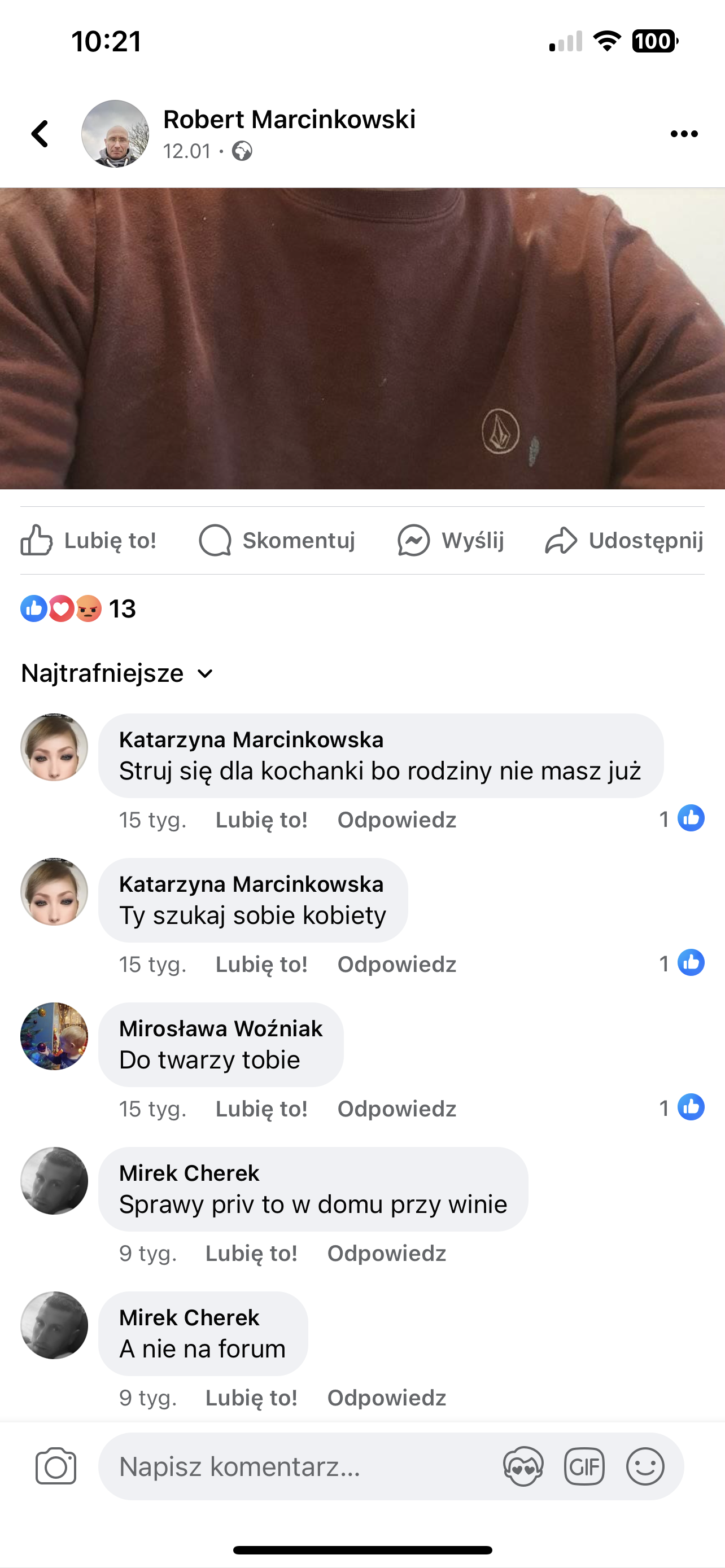Tap Skomentuj to comment on the post
This screenshot has height=1568, width=725.
click(278, 541)
